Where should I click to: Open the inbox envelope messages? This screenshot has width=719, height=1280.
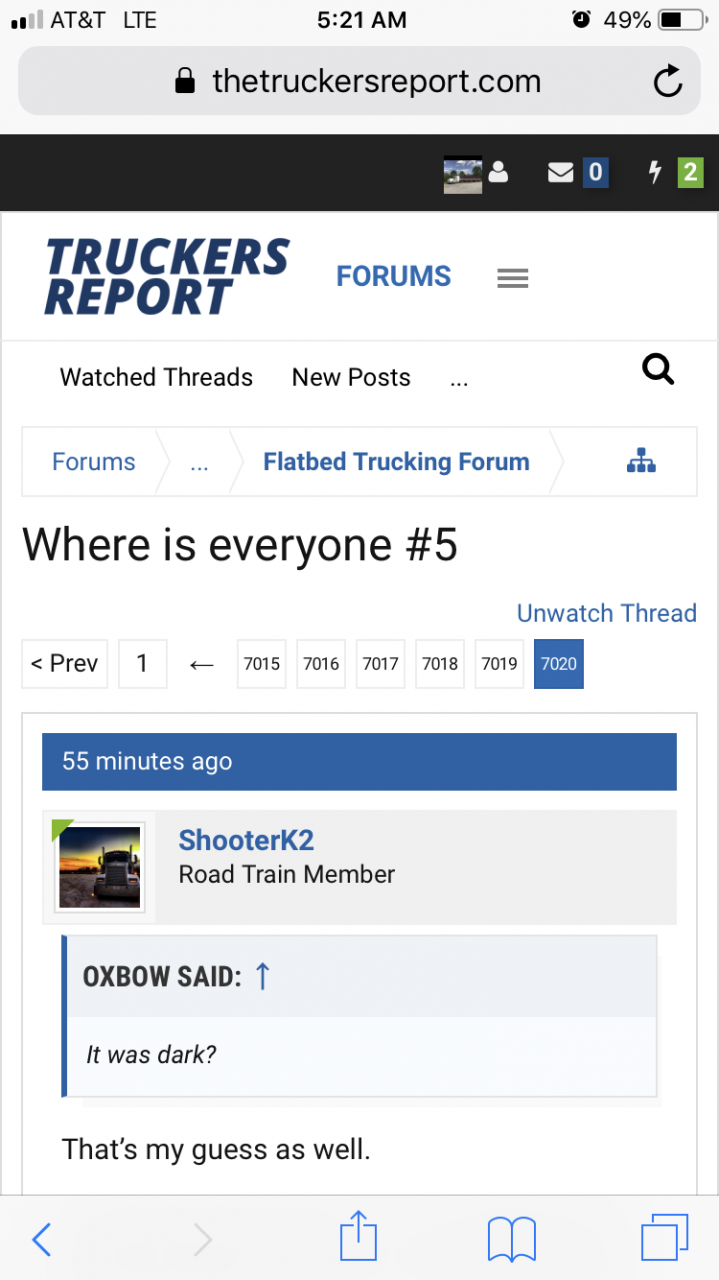tap(577, 173)
